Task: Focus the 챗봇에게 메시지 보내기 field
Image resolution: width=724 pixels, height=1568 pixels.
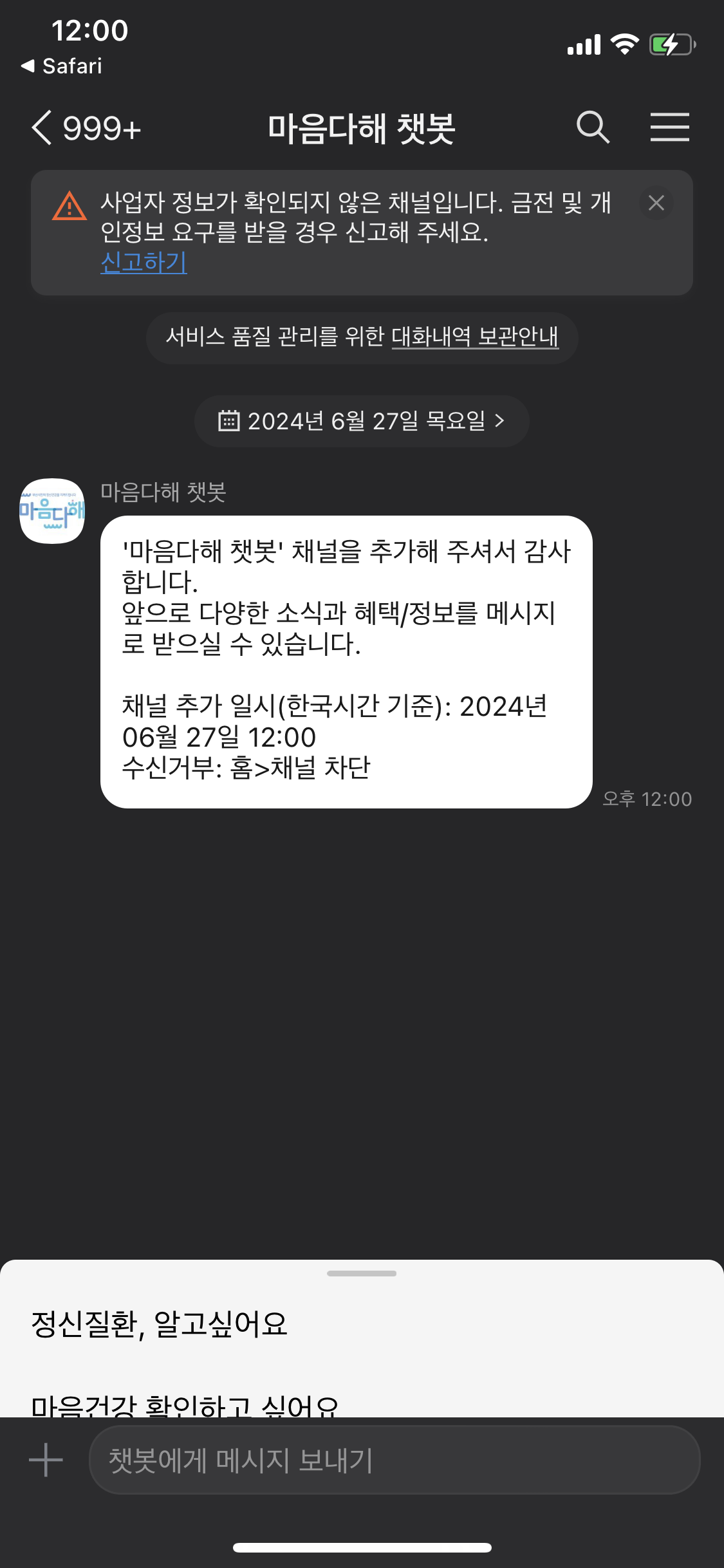Action: coord(394,1459)
